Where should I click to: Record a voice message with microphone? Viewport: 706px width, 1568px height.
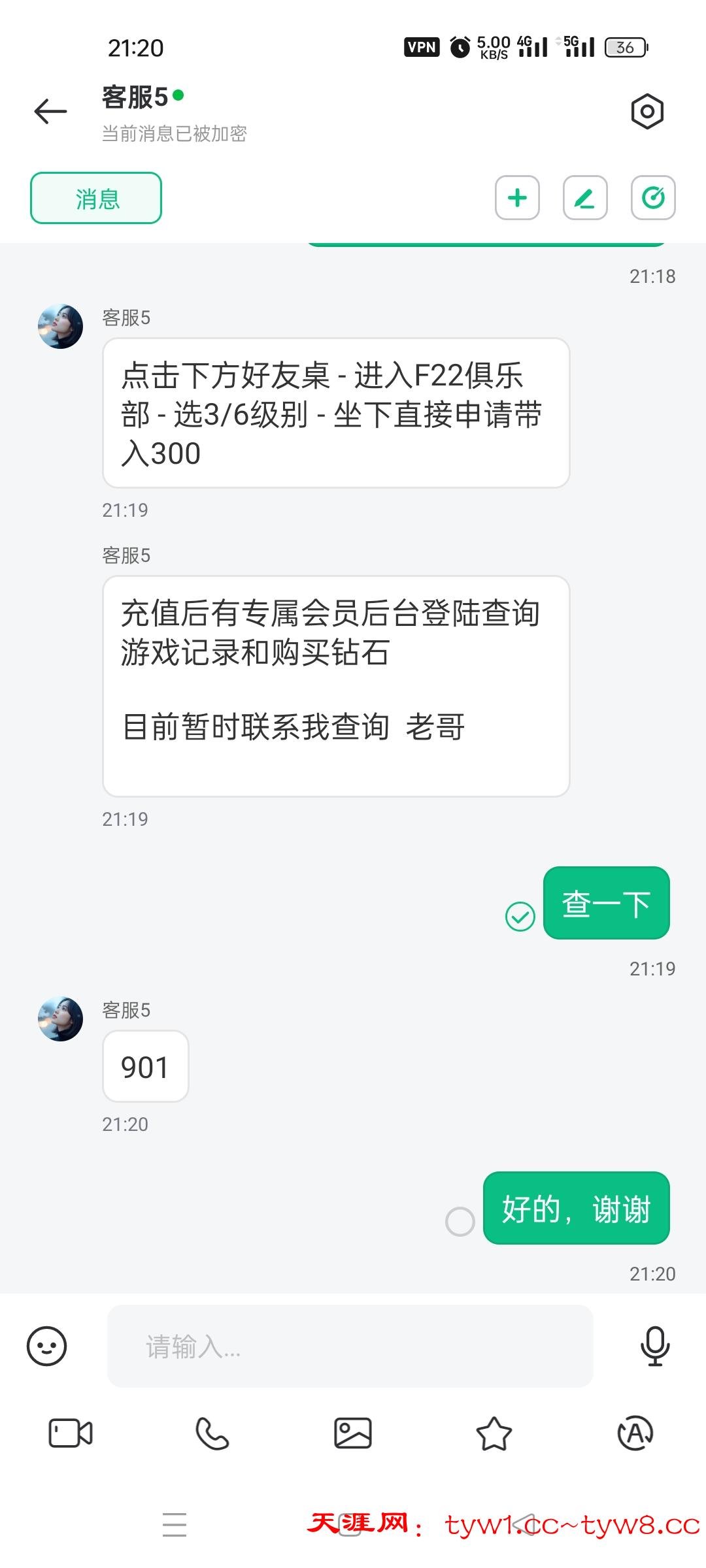(x=655, y=1346)
